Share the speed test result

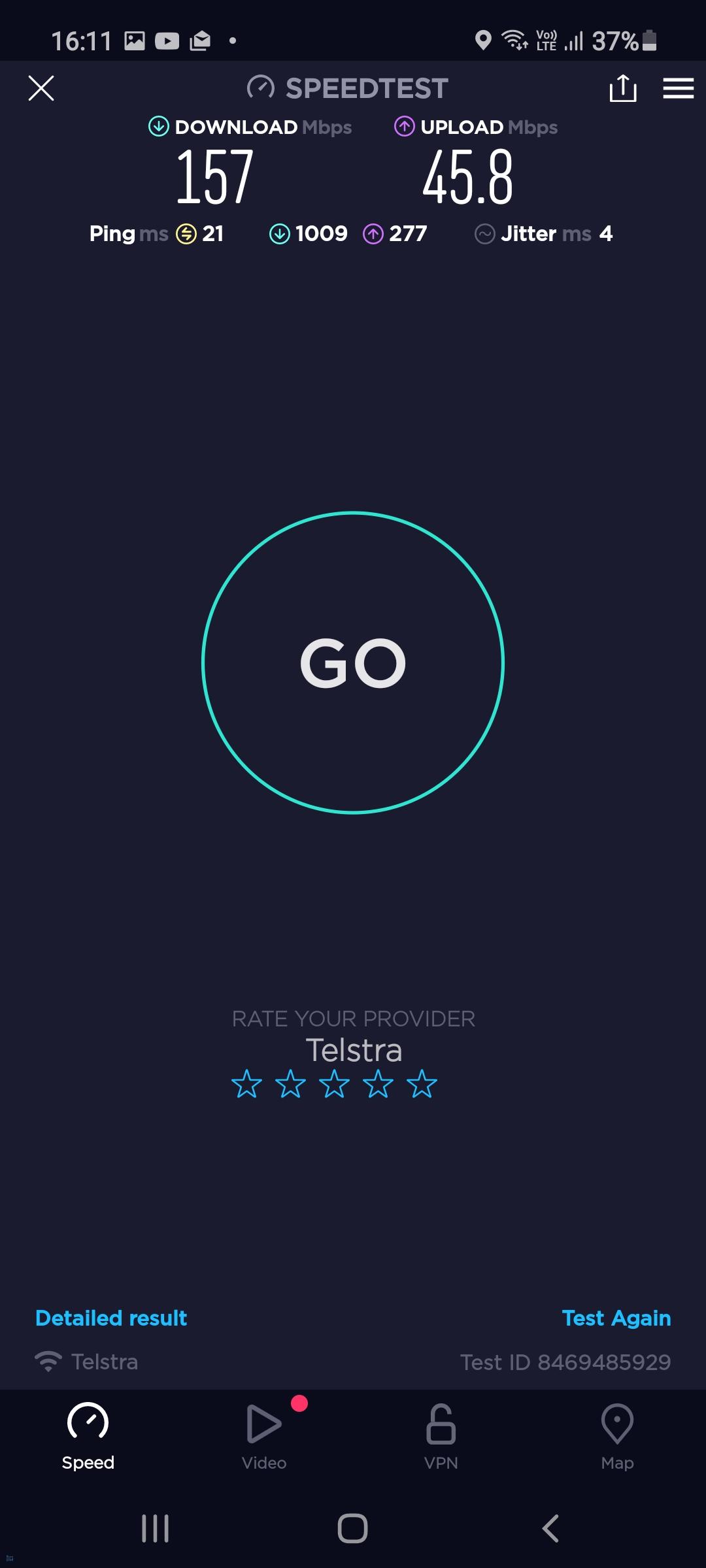point(622,88)
